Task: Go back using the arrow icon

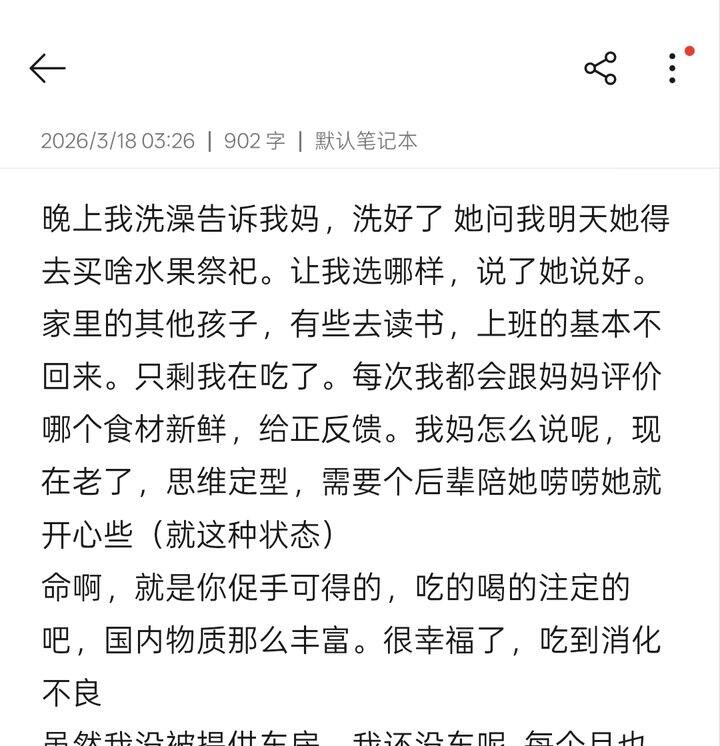Action: (x=47, y=68)
